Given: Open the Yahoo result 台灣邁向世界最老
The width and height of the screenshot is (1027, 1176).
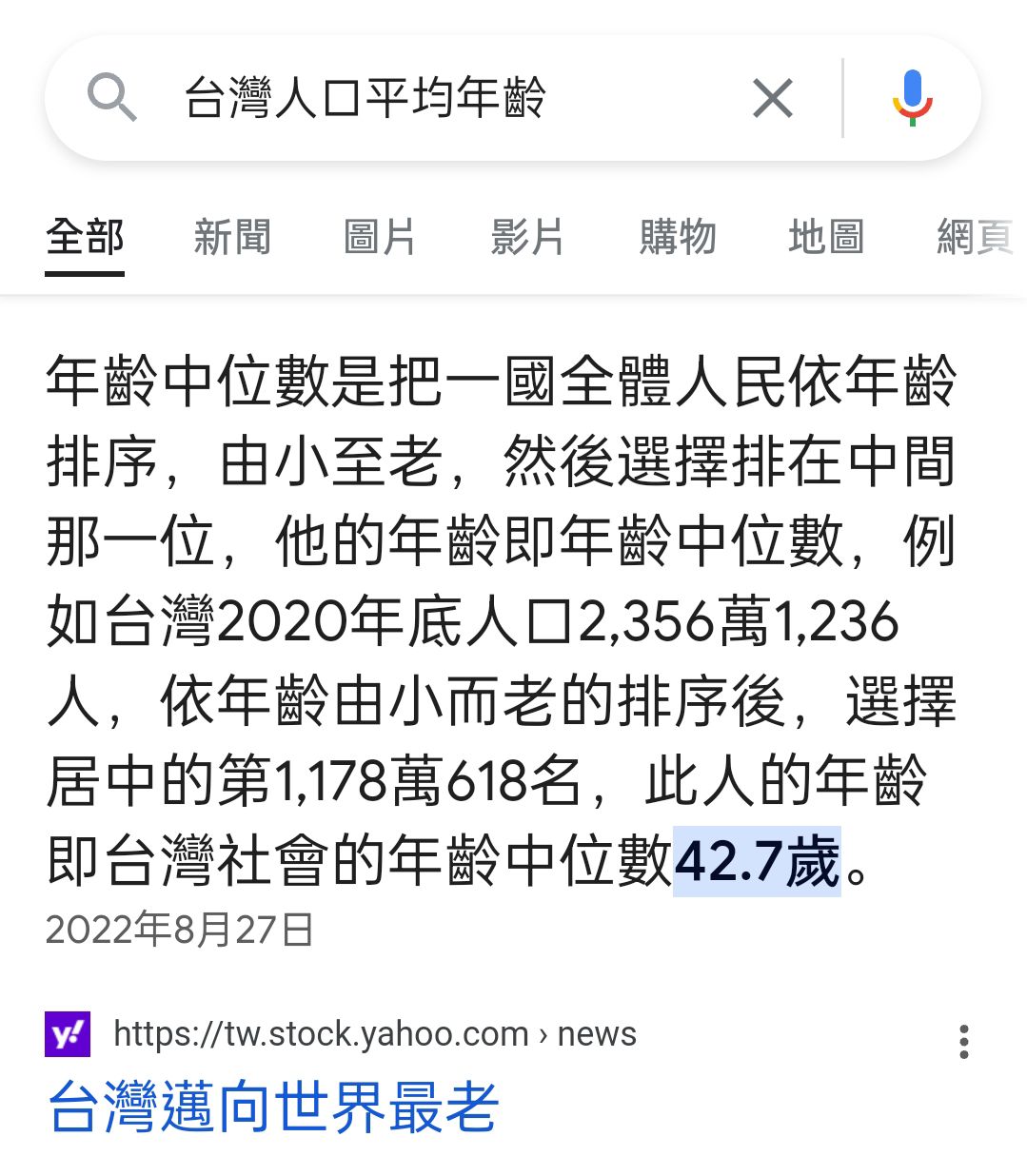Looking at the screenshot, I should [273, 1107].
